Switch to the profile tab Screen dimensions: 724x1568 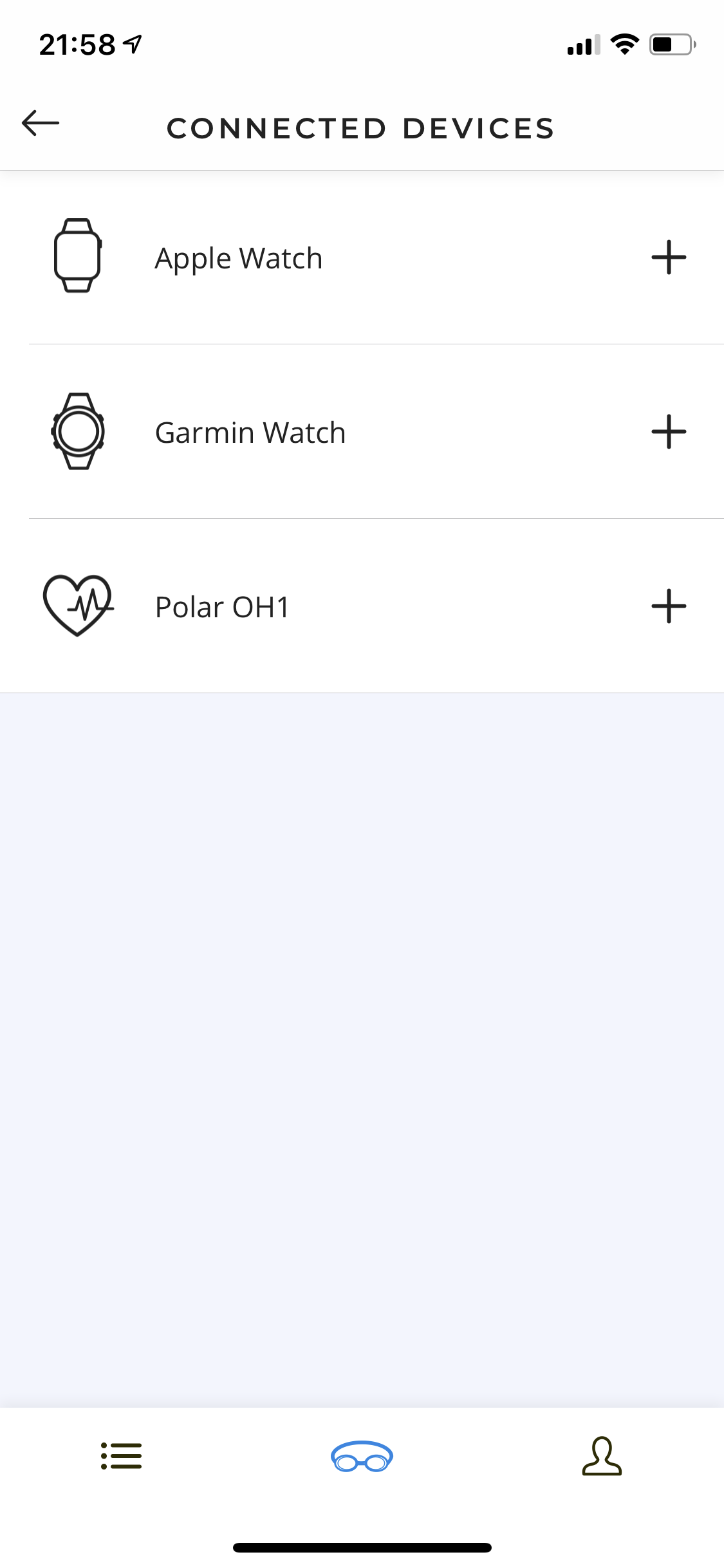click(x=602, y=1456)
